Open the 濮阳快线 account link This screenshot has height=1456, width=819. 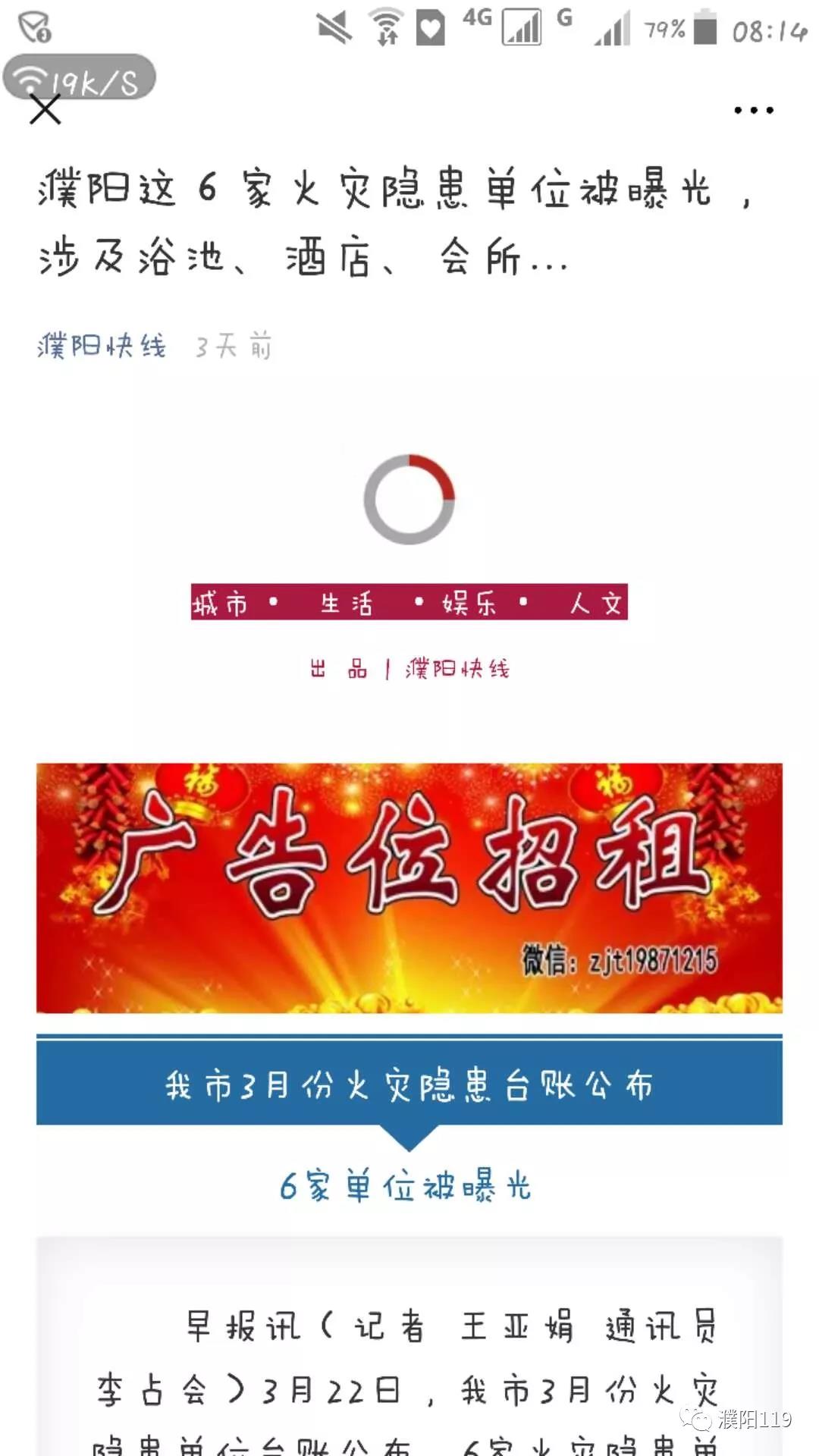coord(102,347)
